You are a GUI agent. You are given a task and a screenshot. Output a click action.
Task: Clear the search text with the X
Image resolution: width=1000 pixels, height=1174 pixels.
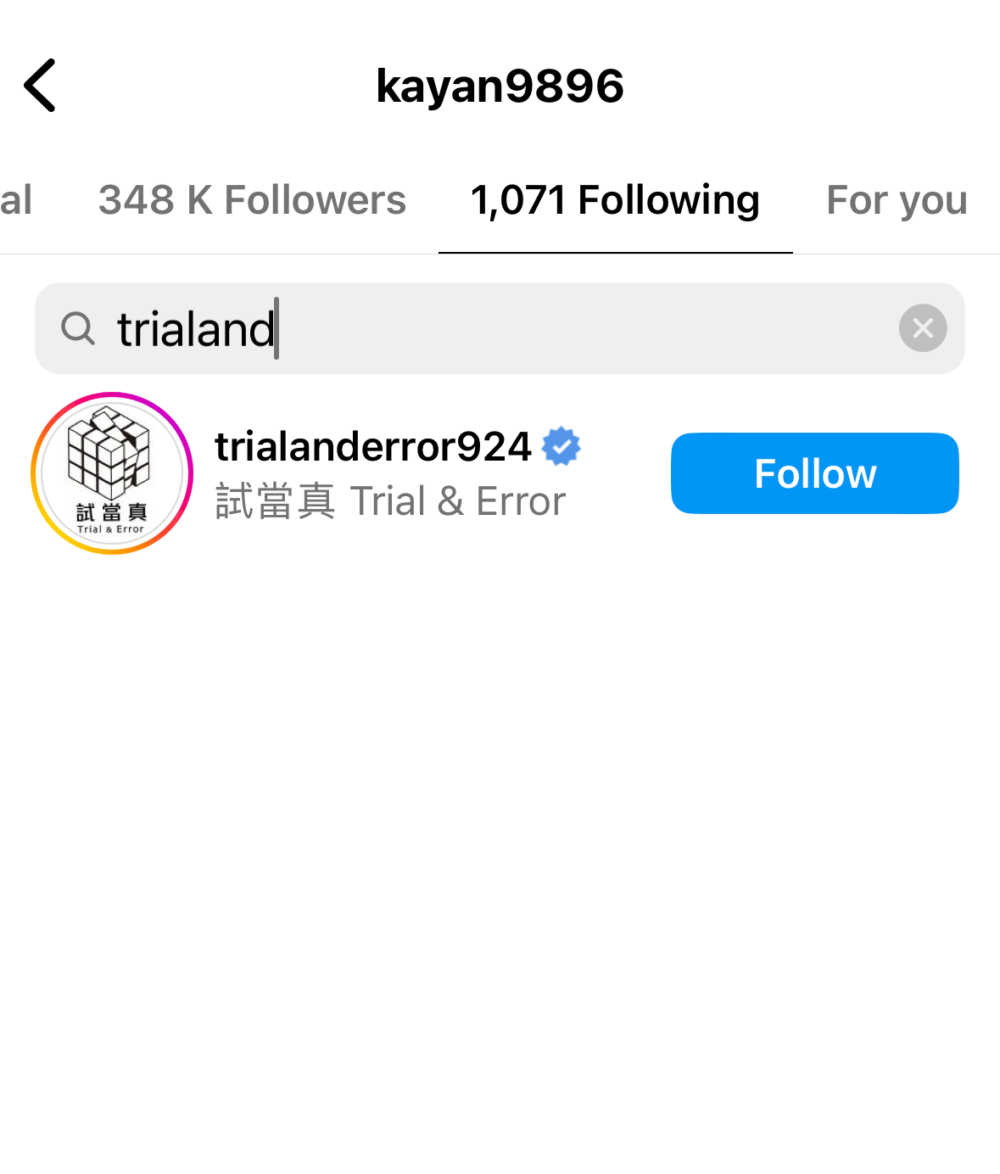pos(922,328)
